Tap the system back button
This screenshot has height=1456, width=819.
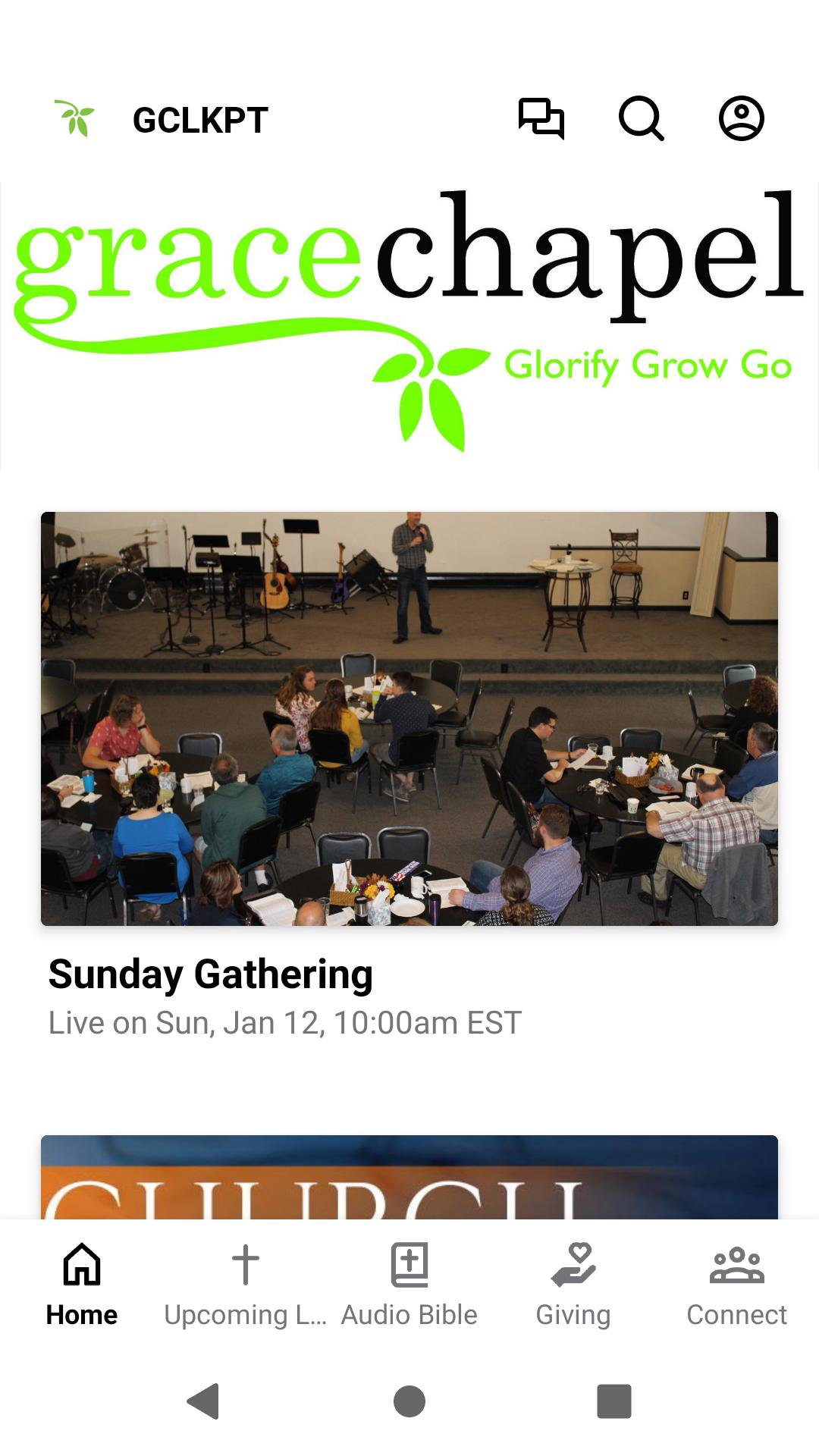pos(203,1401)
